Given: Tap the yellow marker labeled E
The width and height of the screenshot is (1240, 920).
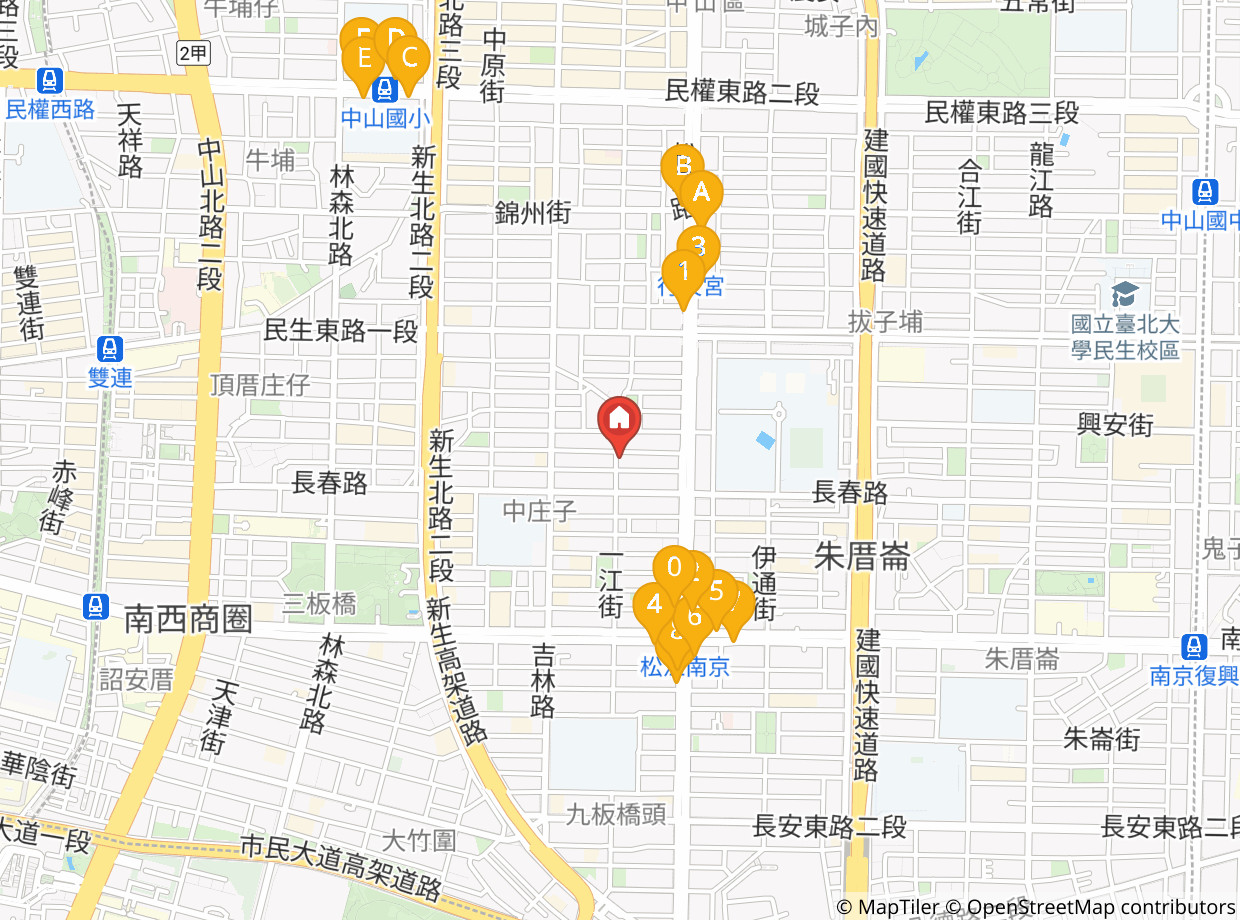Looking at the screenshot, I should [x=361, y=59].
